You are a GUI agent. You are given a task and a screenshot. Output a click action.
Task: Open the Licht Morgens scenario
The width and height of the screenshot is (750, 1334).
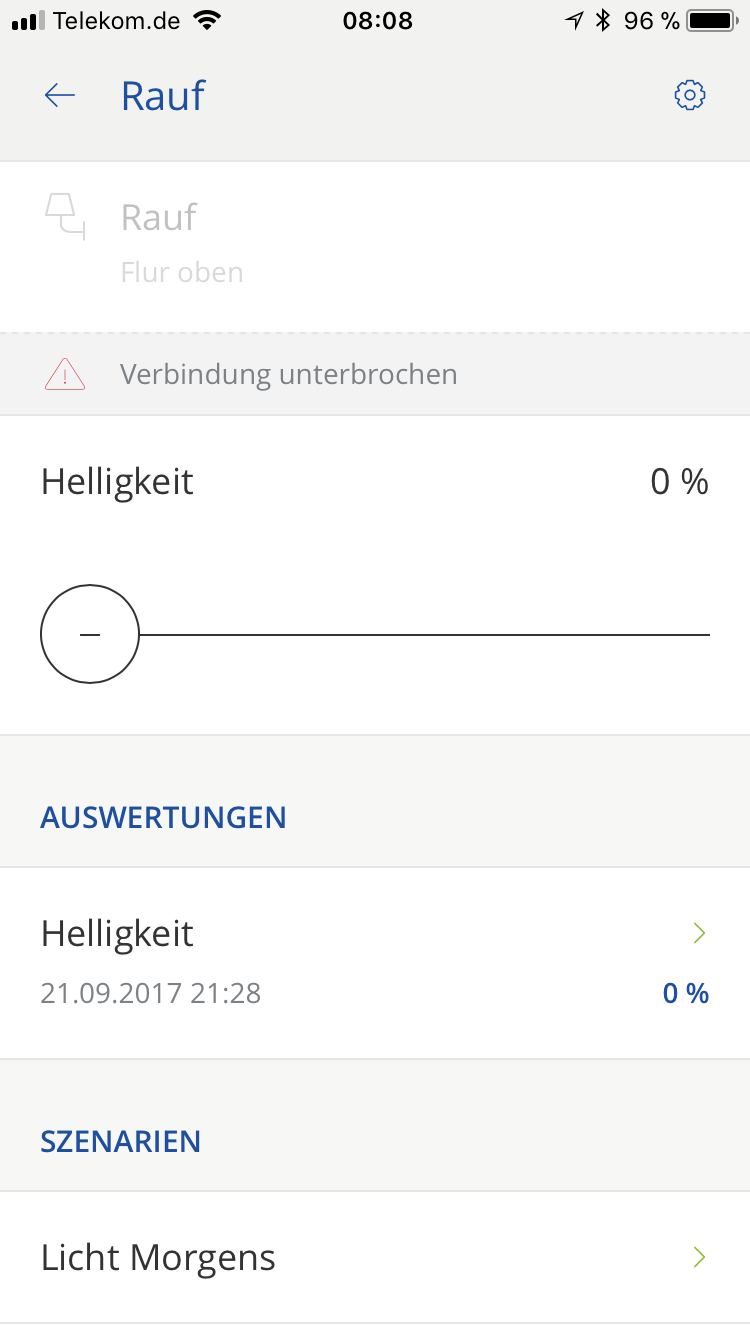coord(375,1257)
